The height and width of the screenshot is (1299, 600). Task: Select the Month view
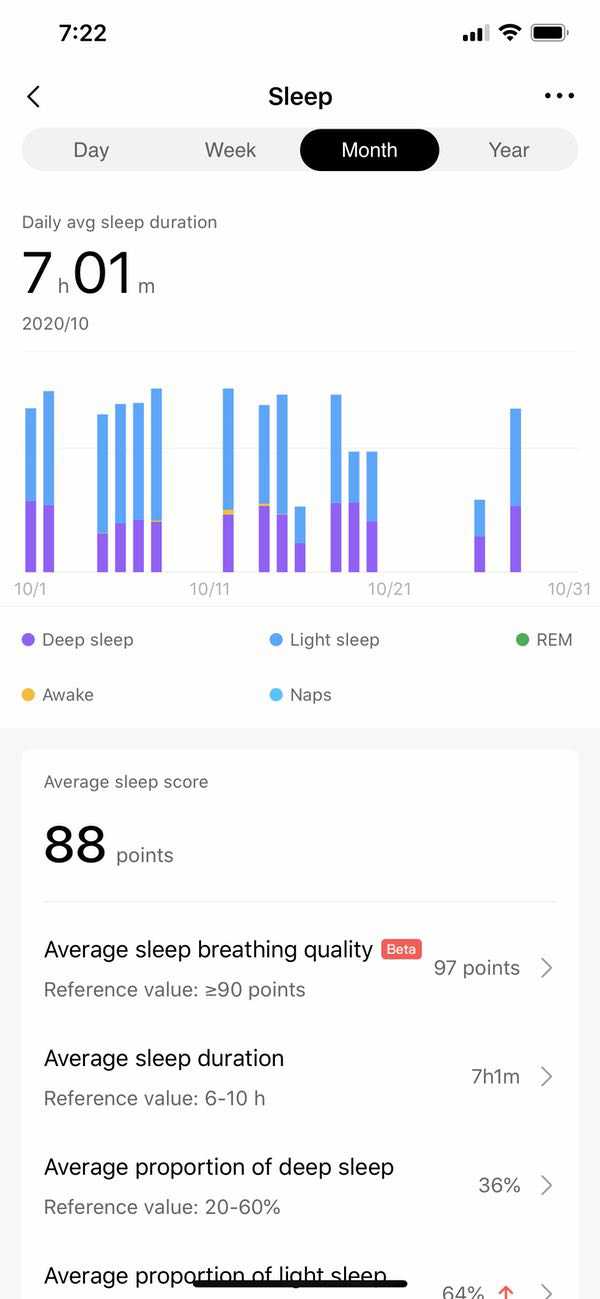tap(369, 150)
